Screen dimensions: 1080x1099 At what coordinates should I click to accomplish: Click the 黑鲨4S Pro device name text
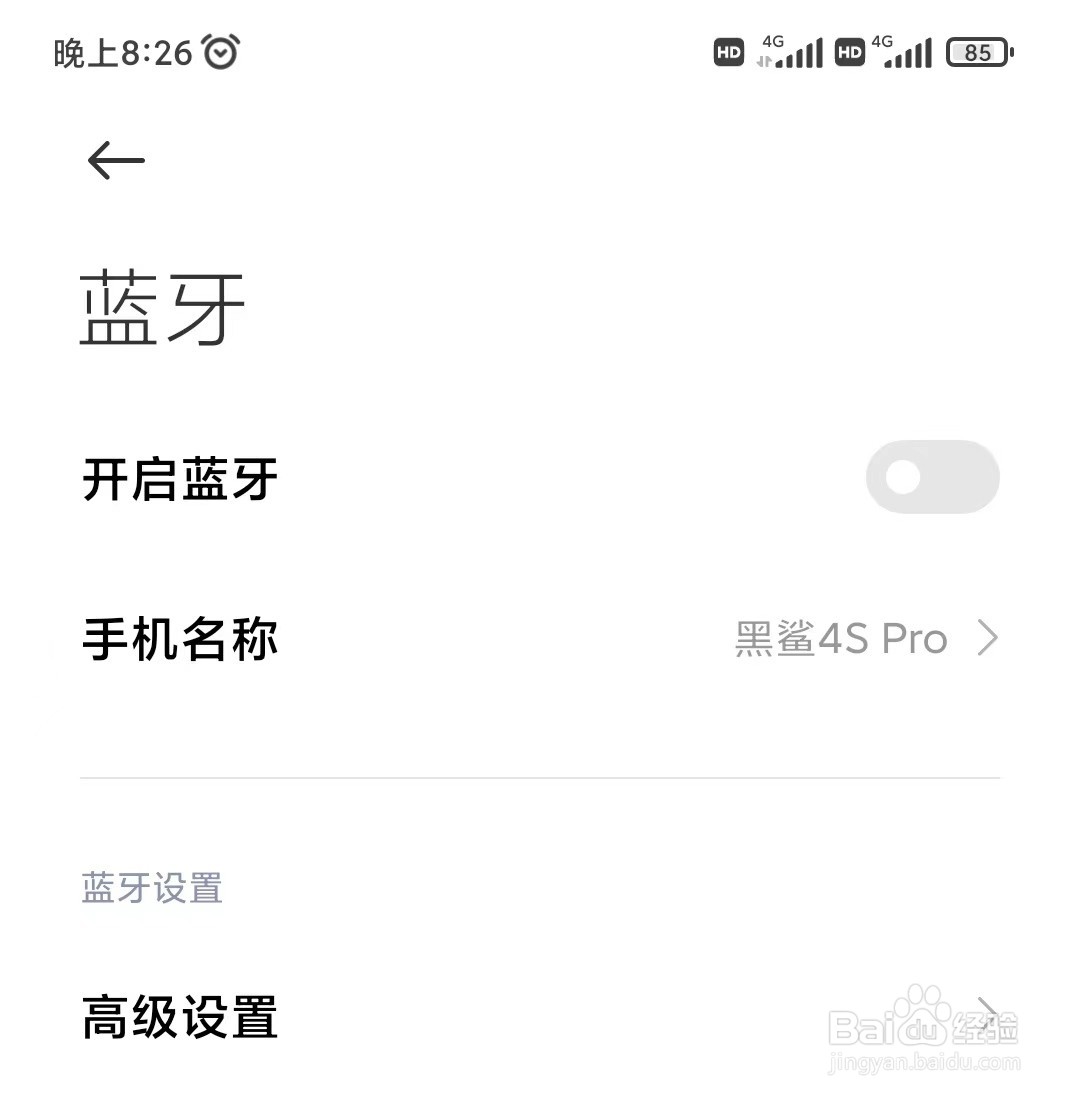(840, 638)
